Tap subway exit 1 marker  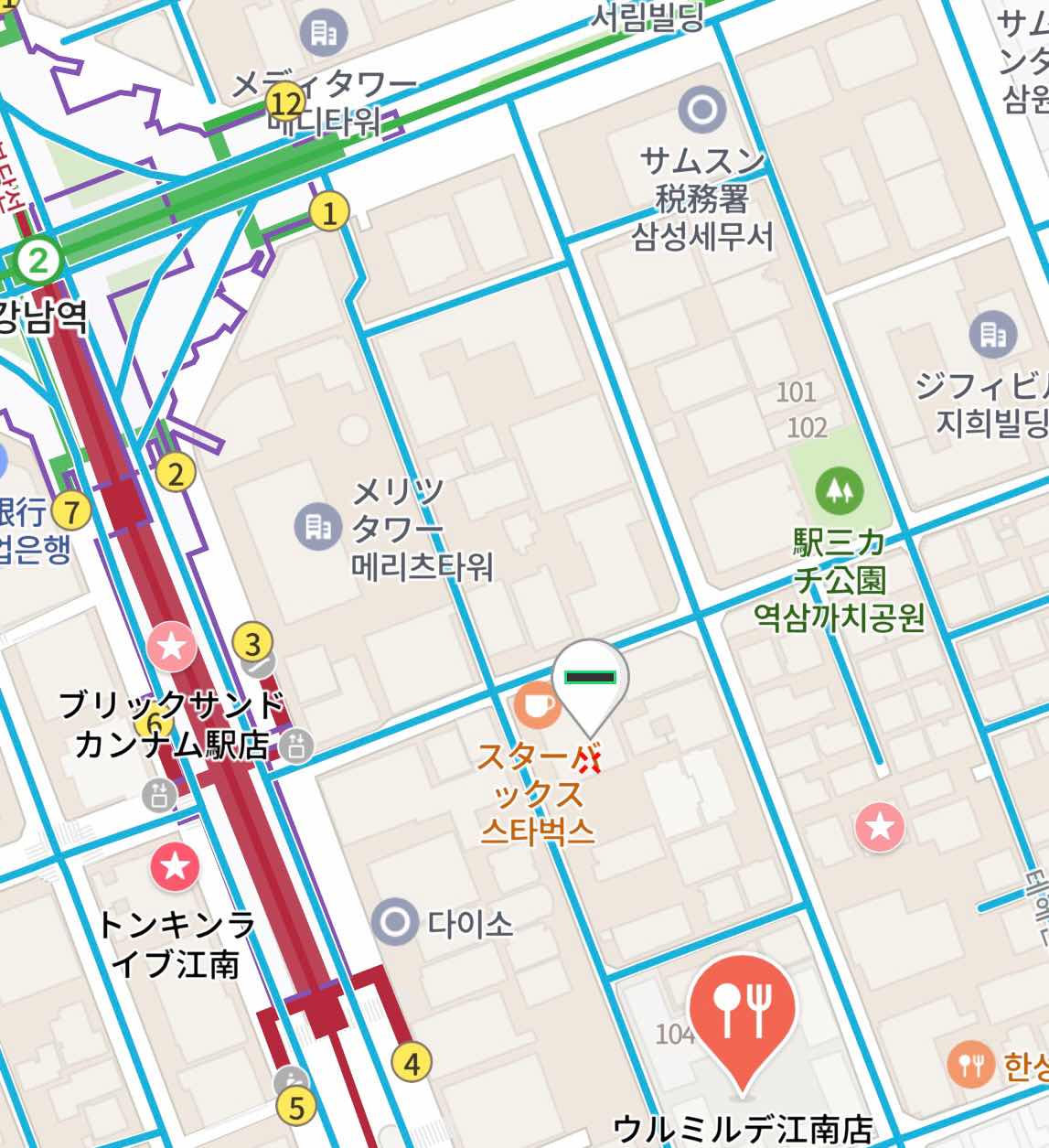point(330,213)
